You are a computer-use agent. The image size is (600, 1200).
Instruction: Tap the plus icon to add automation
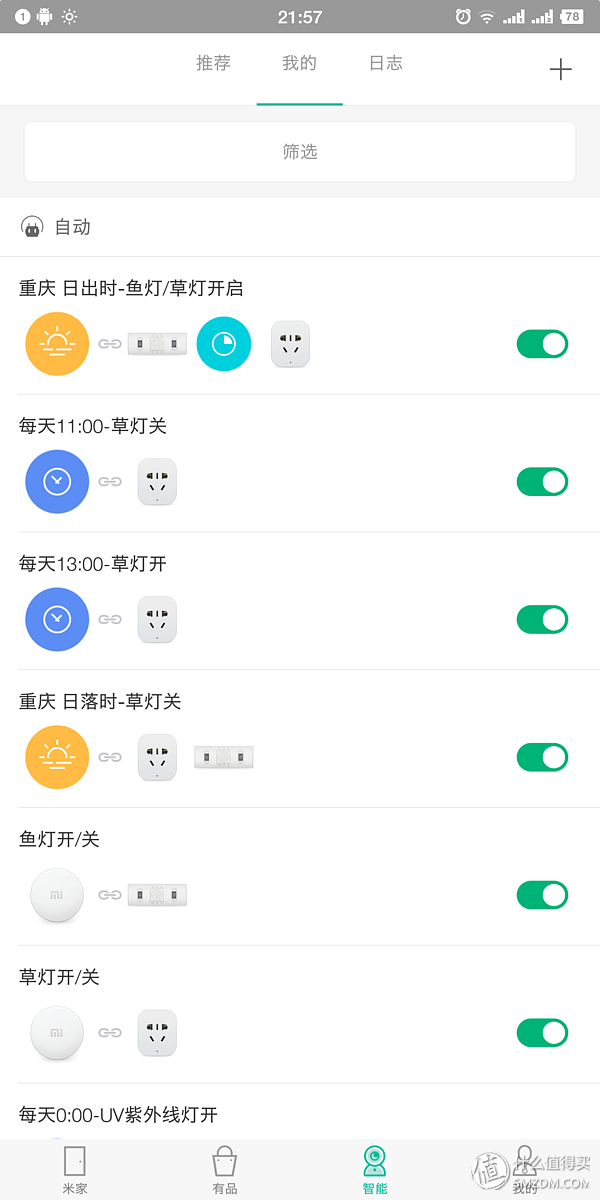[x=561, y=69]
